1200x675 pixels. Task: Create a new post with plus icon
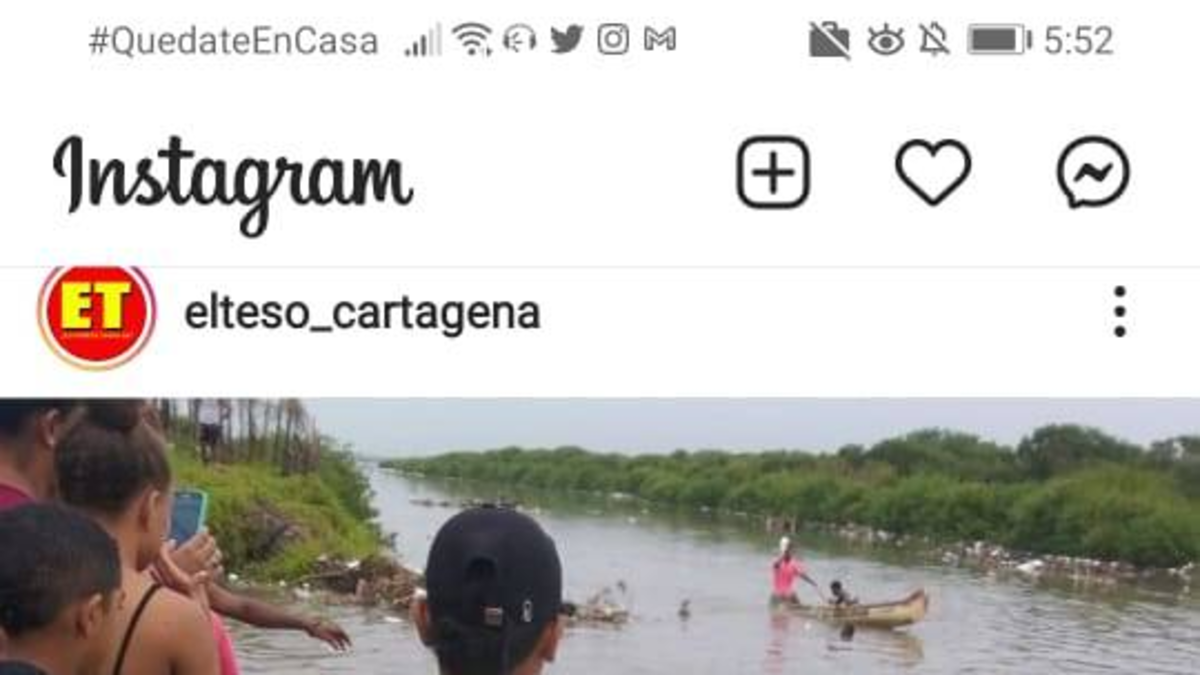773,173
